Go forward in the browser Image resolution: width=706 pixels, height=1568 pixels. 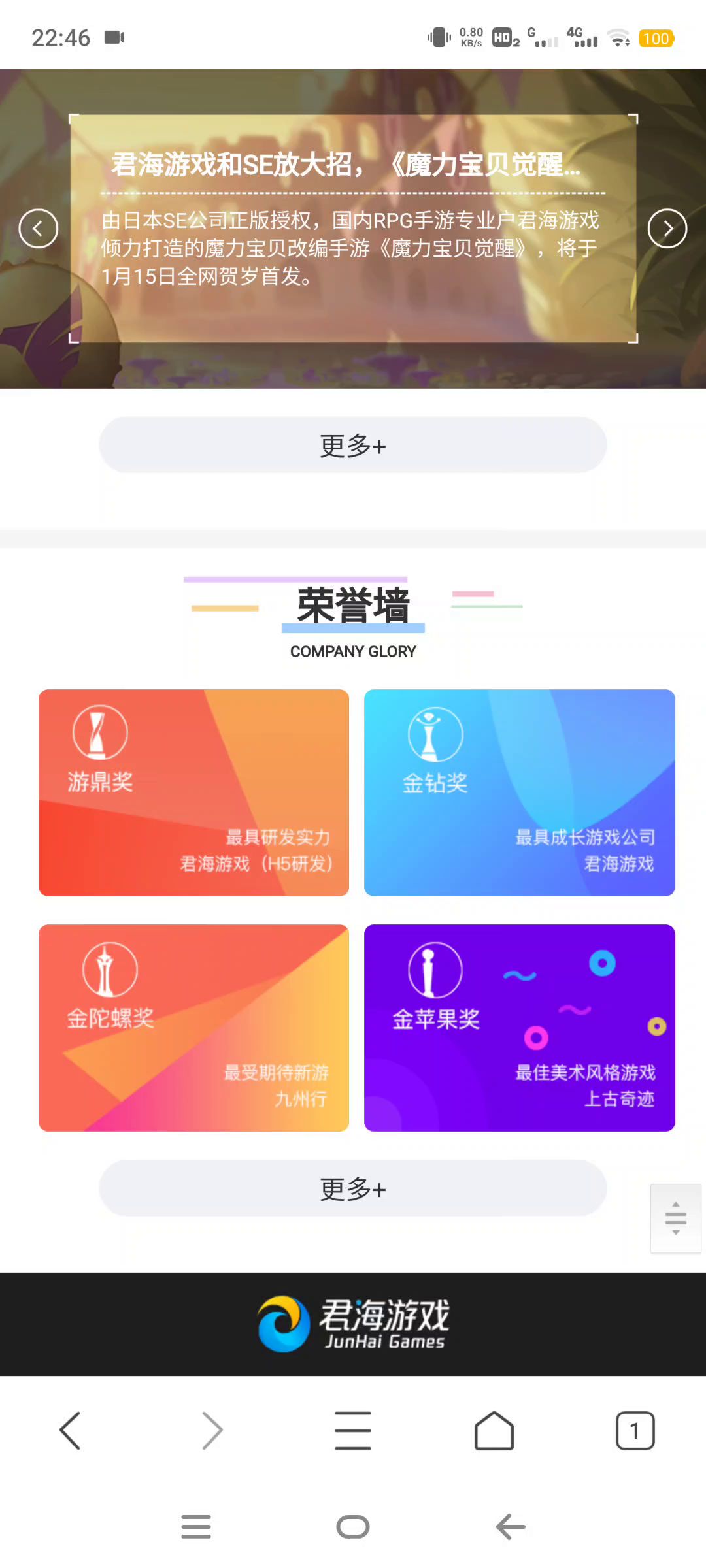click(212, 1431)
